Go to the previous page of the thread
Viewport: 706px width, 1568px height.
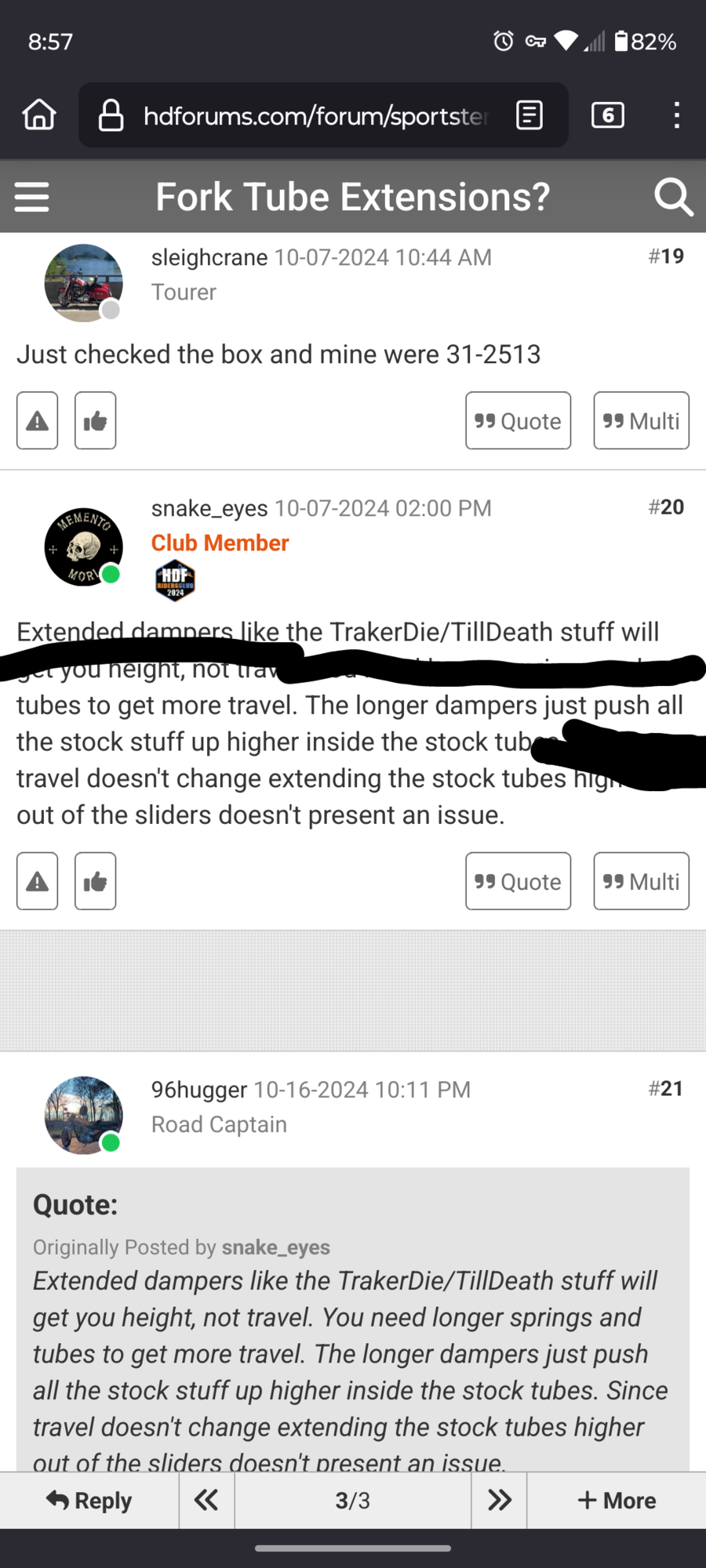(206, 1501)
